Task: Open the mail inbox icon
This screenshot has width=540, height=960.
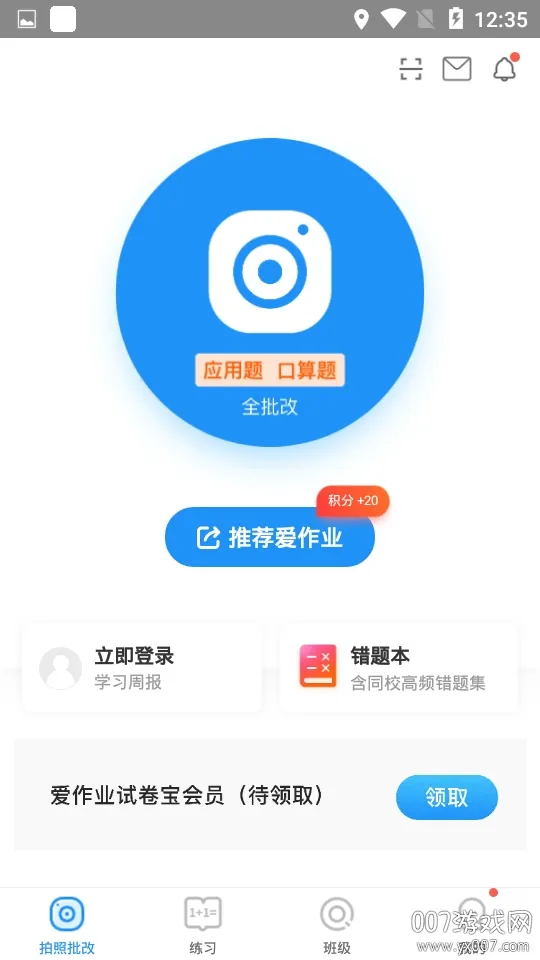Action: tap(457, 69)
